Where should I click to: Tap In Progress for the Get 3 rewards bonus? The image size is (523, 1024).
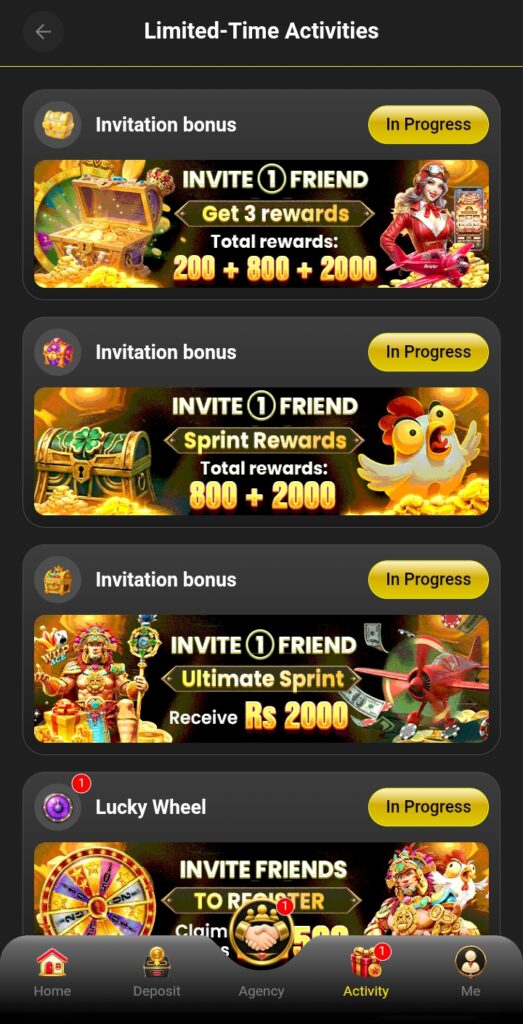[x=428, y=125]
